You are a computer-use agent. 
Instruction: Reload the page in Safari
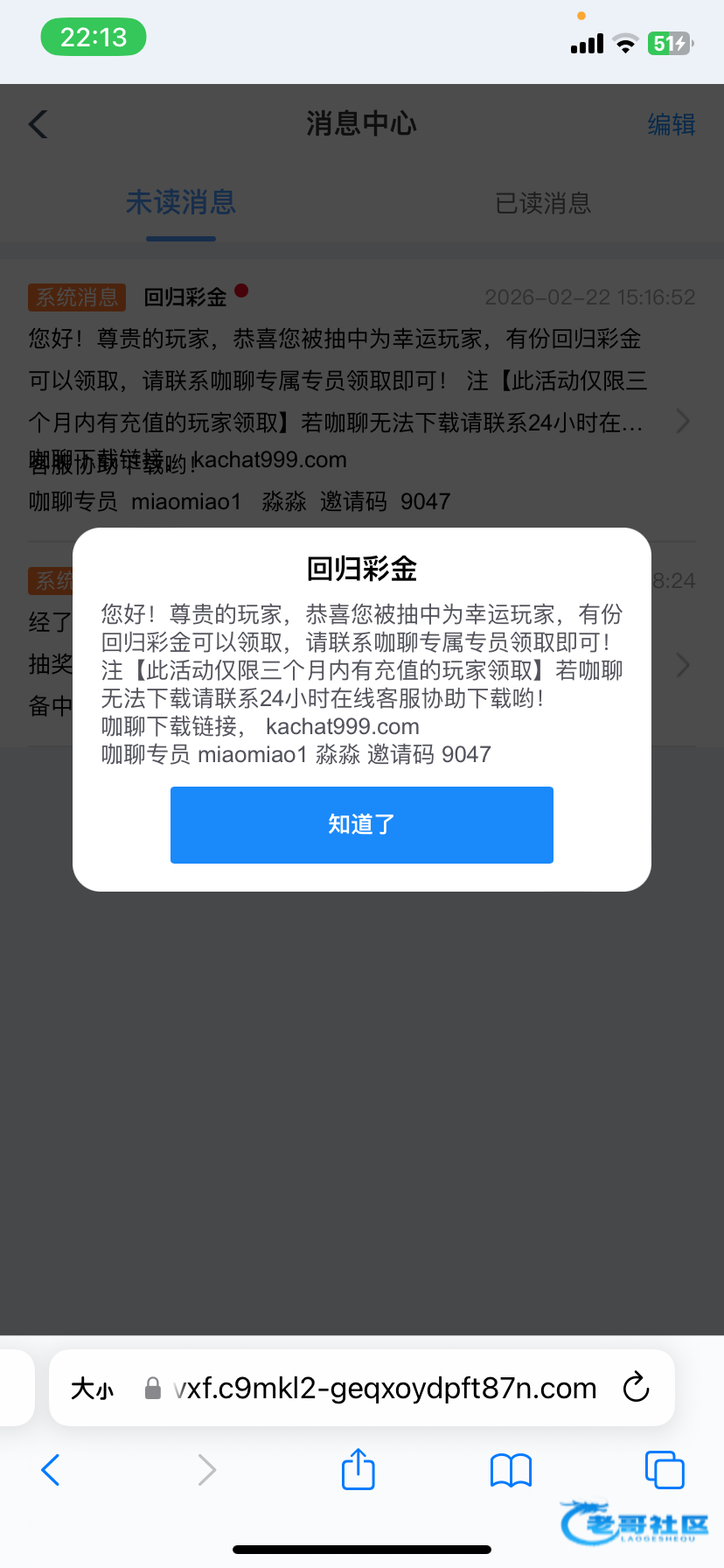click(636, 1387)
